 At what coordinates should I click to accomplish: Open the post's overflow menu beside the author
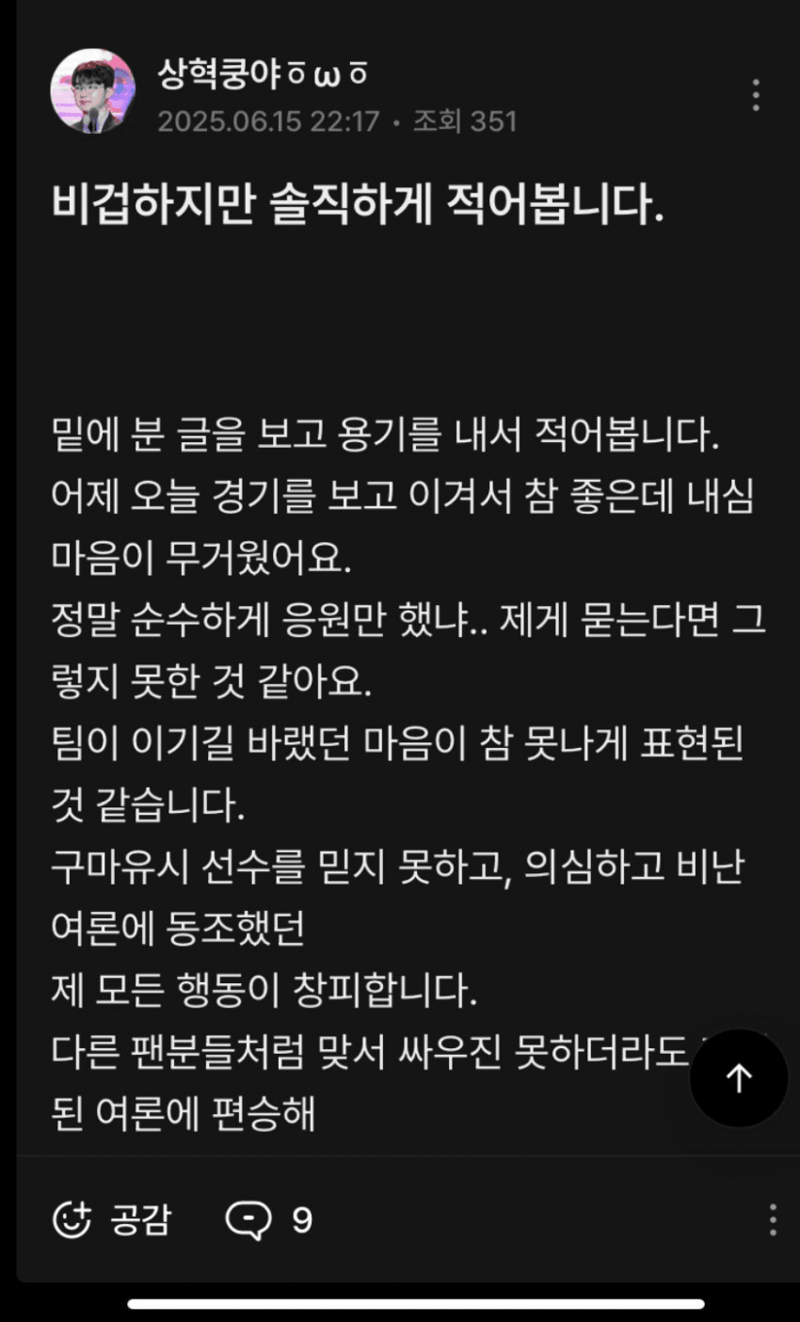click(756, 94)
